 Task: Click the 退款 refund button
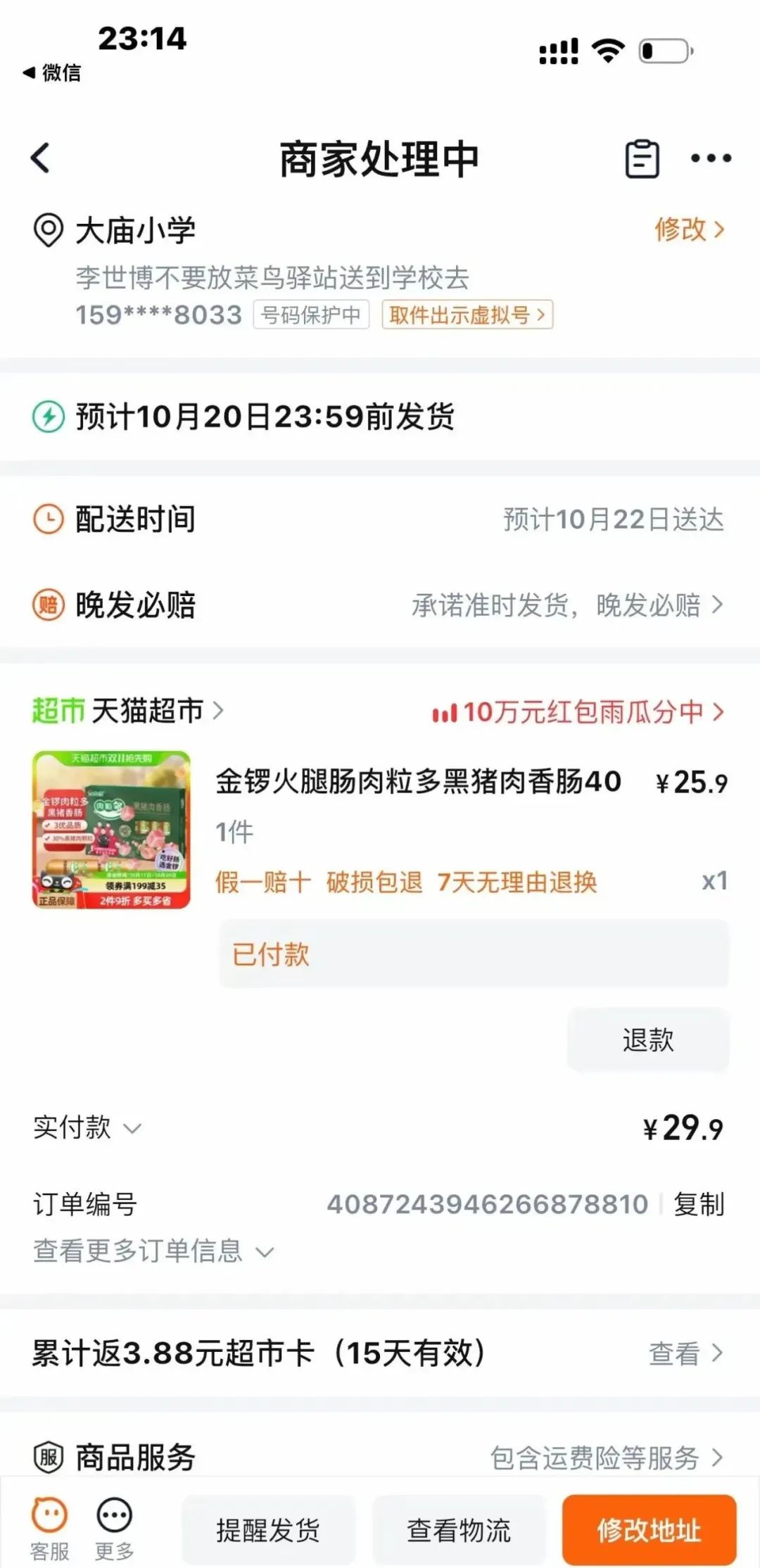click(647, 1040)
